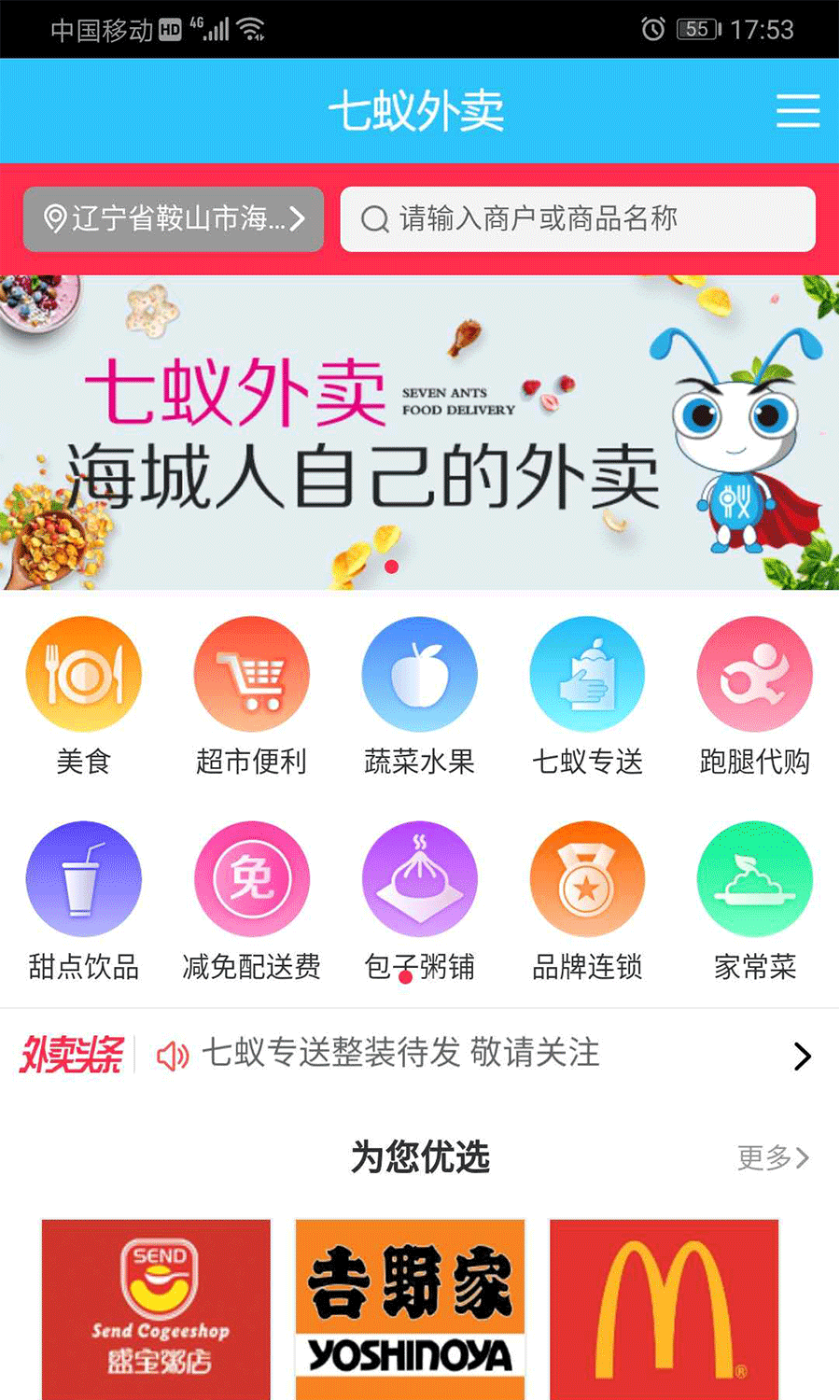Open the 吉野家 Yoshinoya shop card

point(410,1309)
